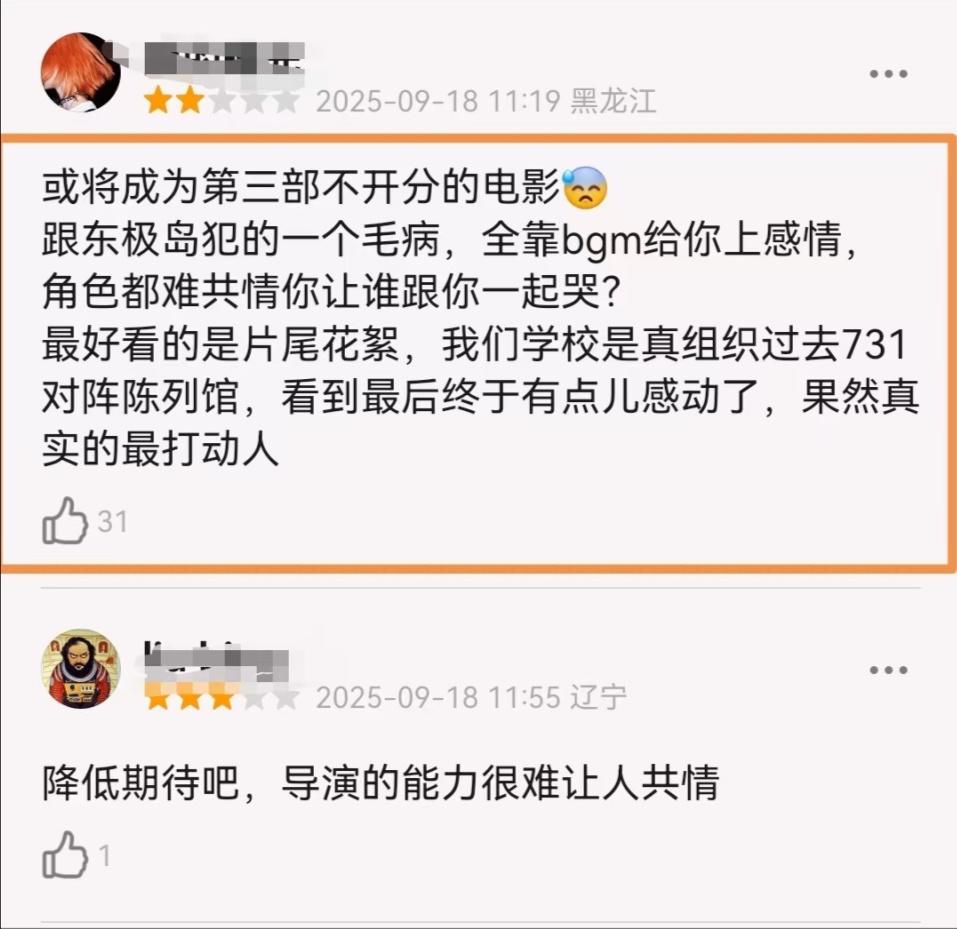The height and width of the screenshot is (929, 957).
Task: Open the overflow menu on the 辽宁 review
Action: pos(887,670)
